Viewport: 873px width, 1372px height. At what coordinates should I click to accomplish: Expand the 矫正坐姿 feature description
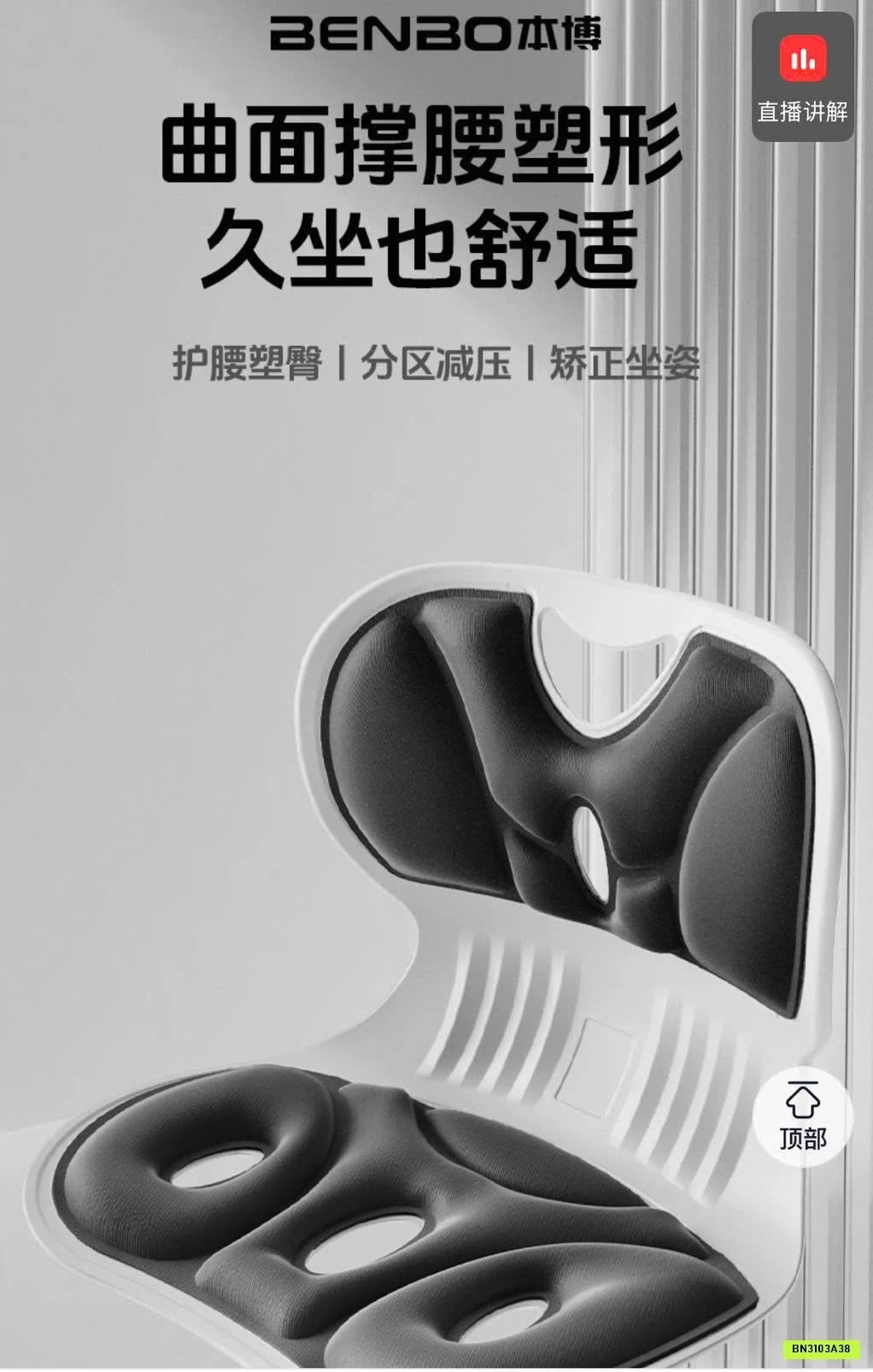(629, 362)
